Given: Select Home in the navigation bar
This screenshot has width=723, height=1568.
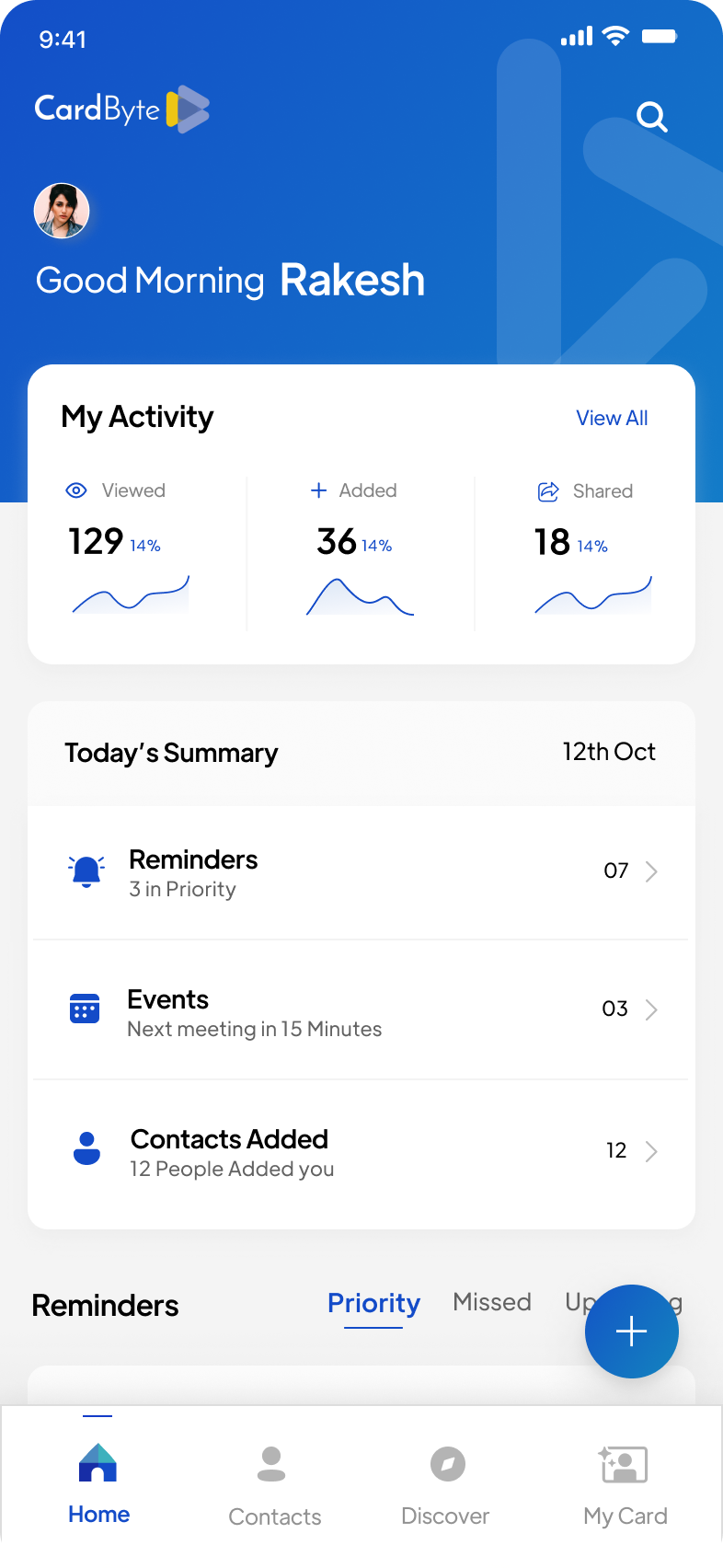Looking at the screenshot, I should click(98, 1485).
